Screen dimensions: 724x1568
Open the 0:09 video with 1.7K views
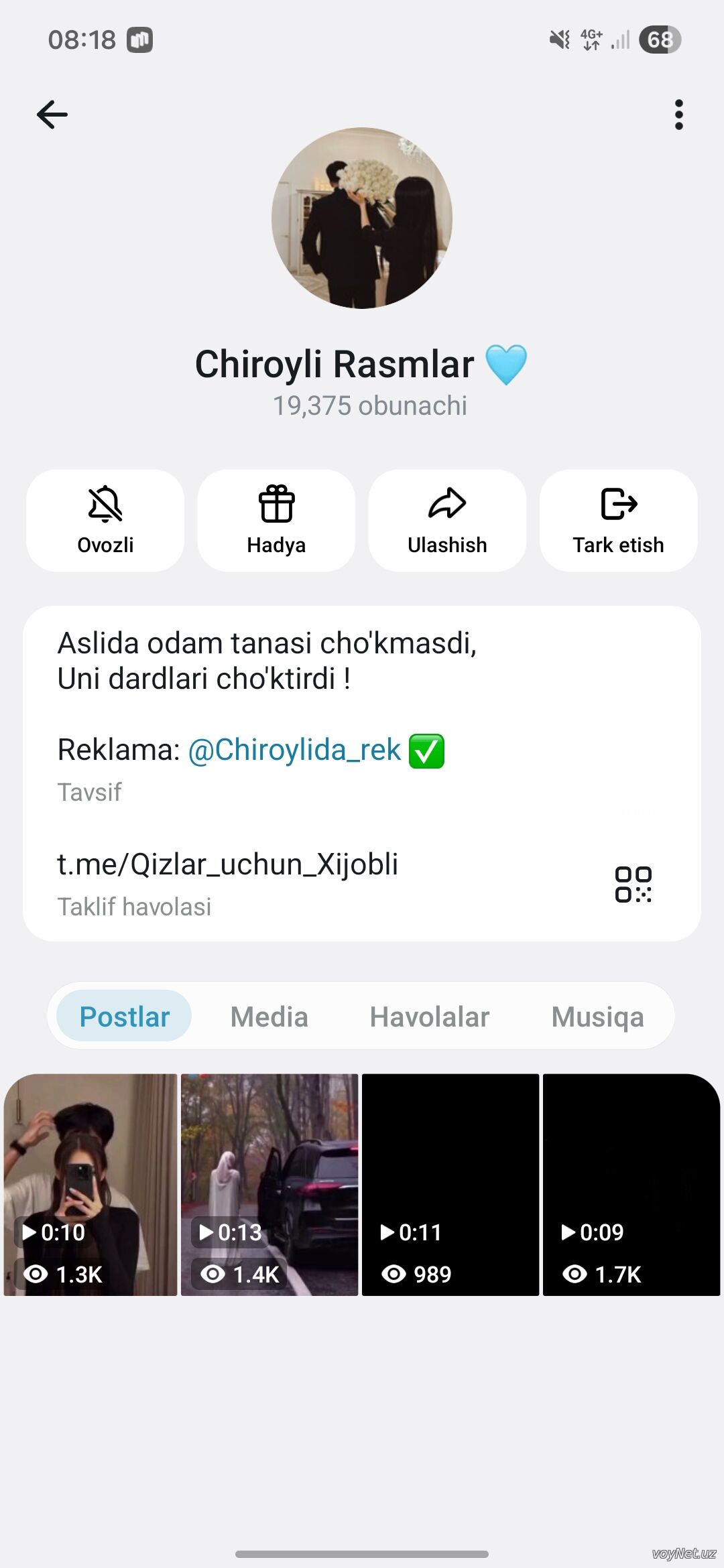pos(631,1184)
